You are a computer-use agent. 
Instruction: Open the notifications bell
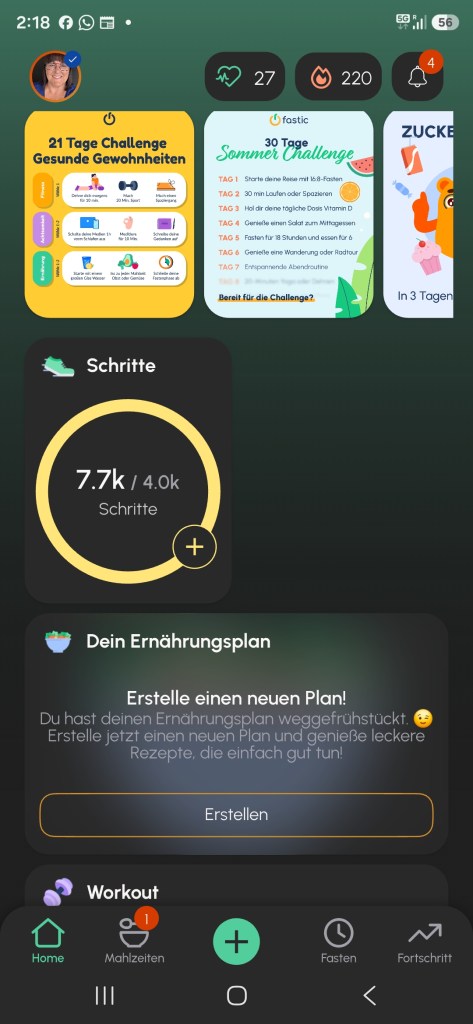coord(417,77)
